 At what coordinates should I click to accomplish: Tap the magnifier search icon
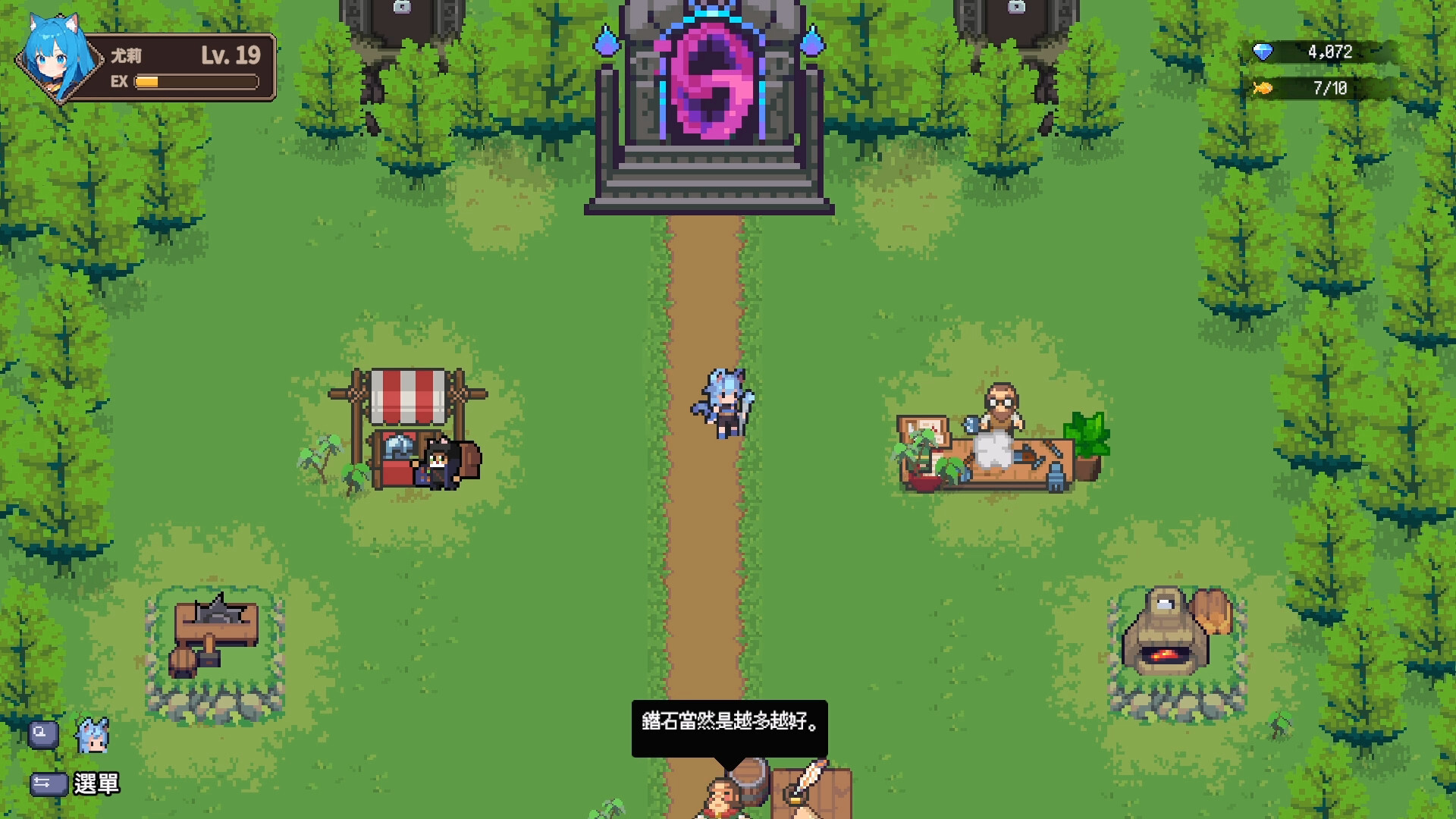click(42, 734)
